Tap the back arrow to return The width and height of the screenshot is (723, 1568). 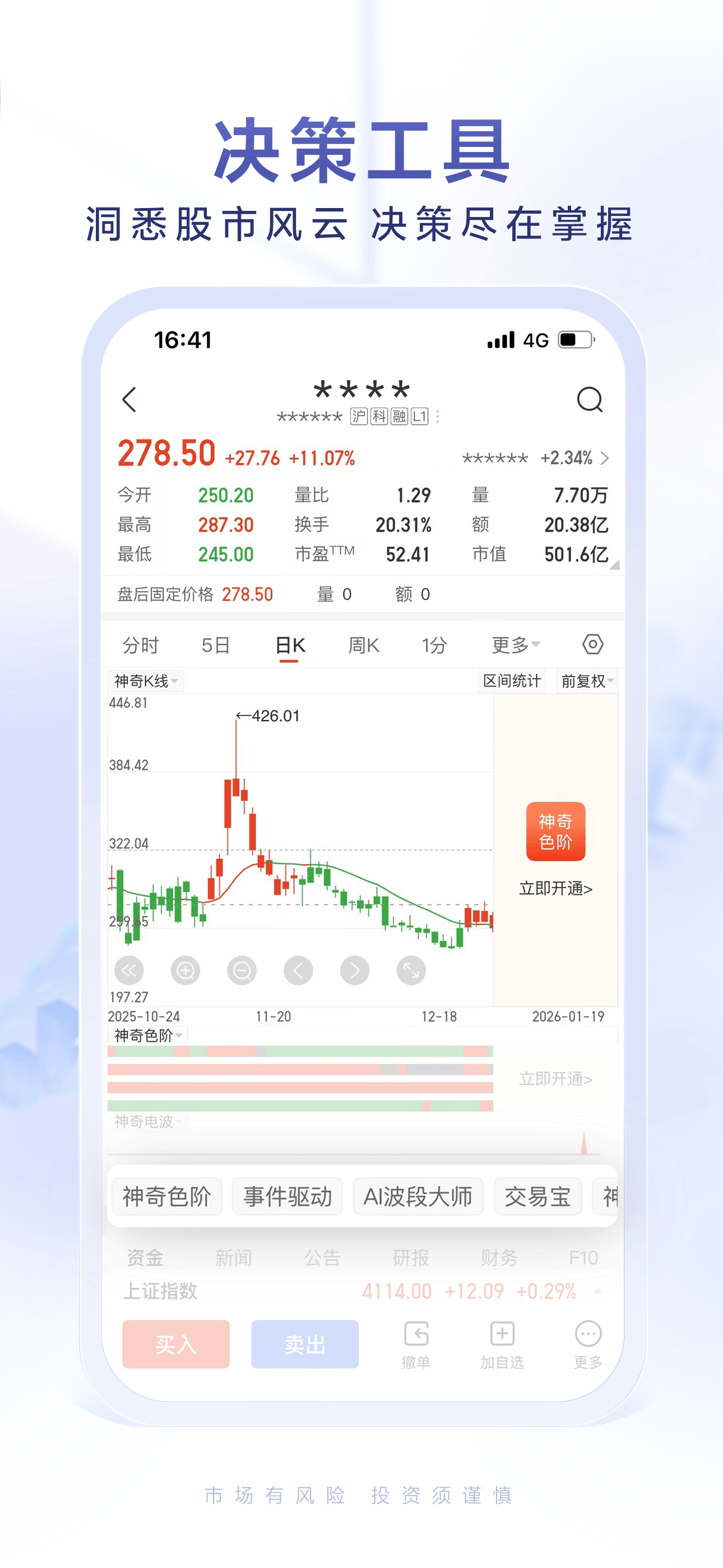tap(129, 400)
